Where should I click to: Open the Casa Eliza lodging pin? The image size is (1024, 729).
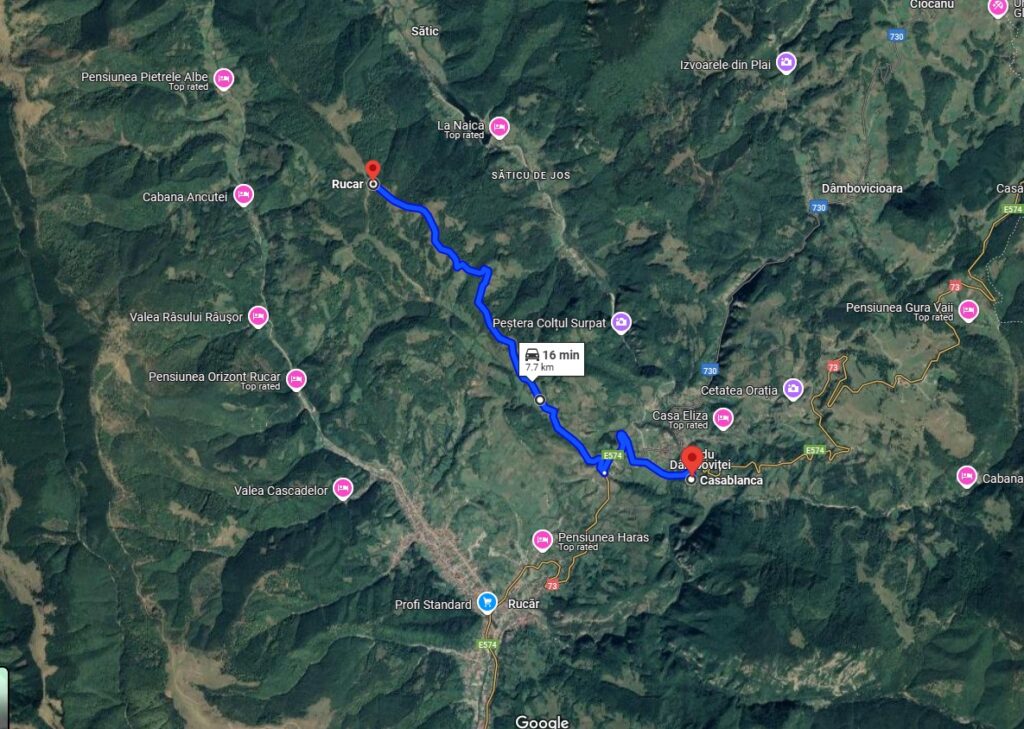click(722, 417)
